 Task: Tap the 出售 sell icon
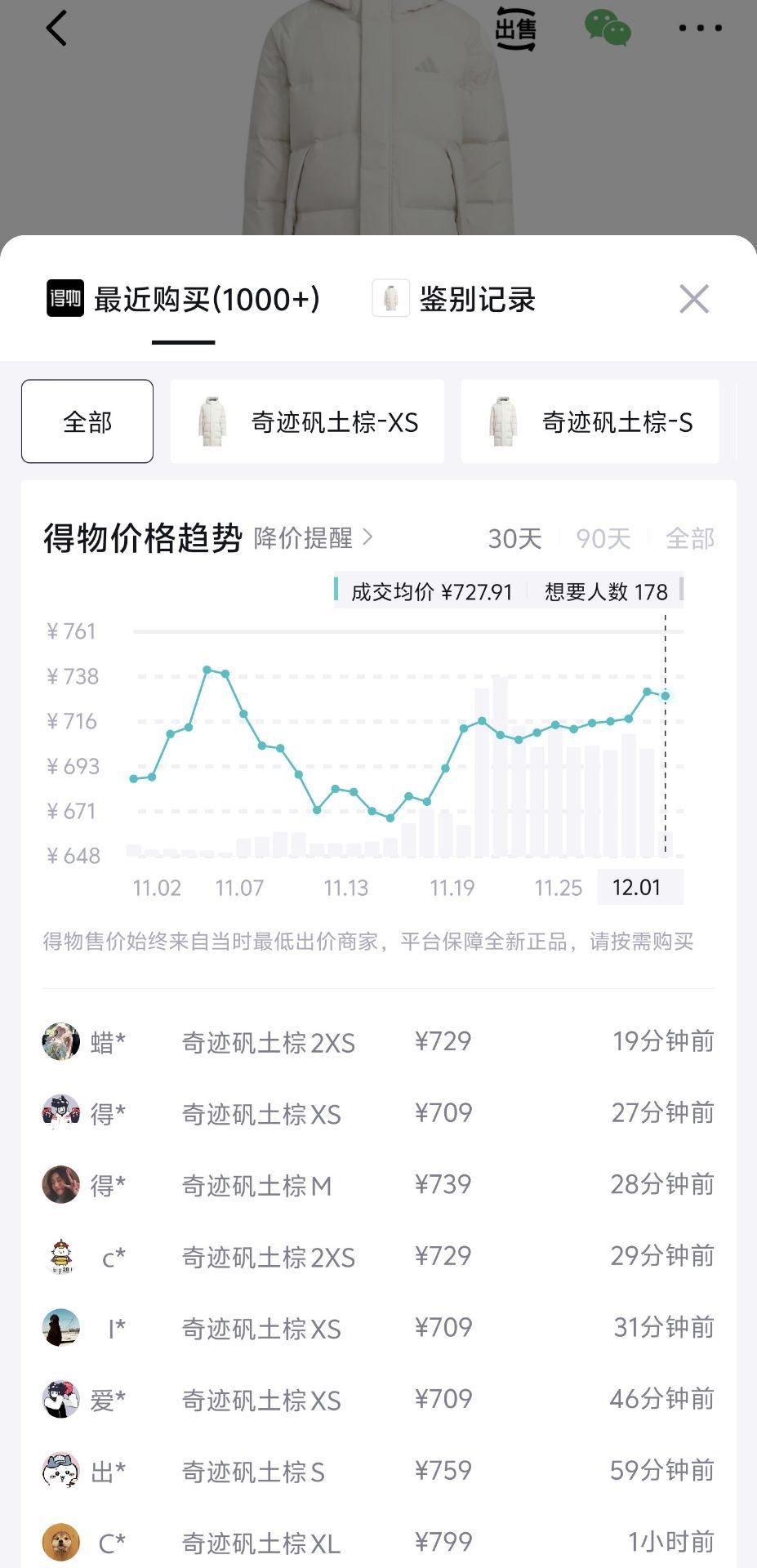(515, 29)
